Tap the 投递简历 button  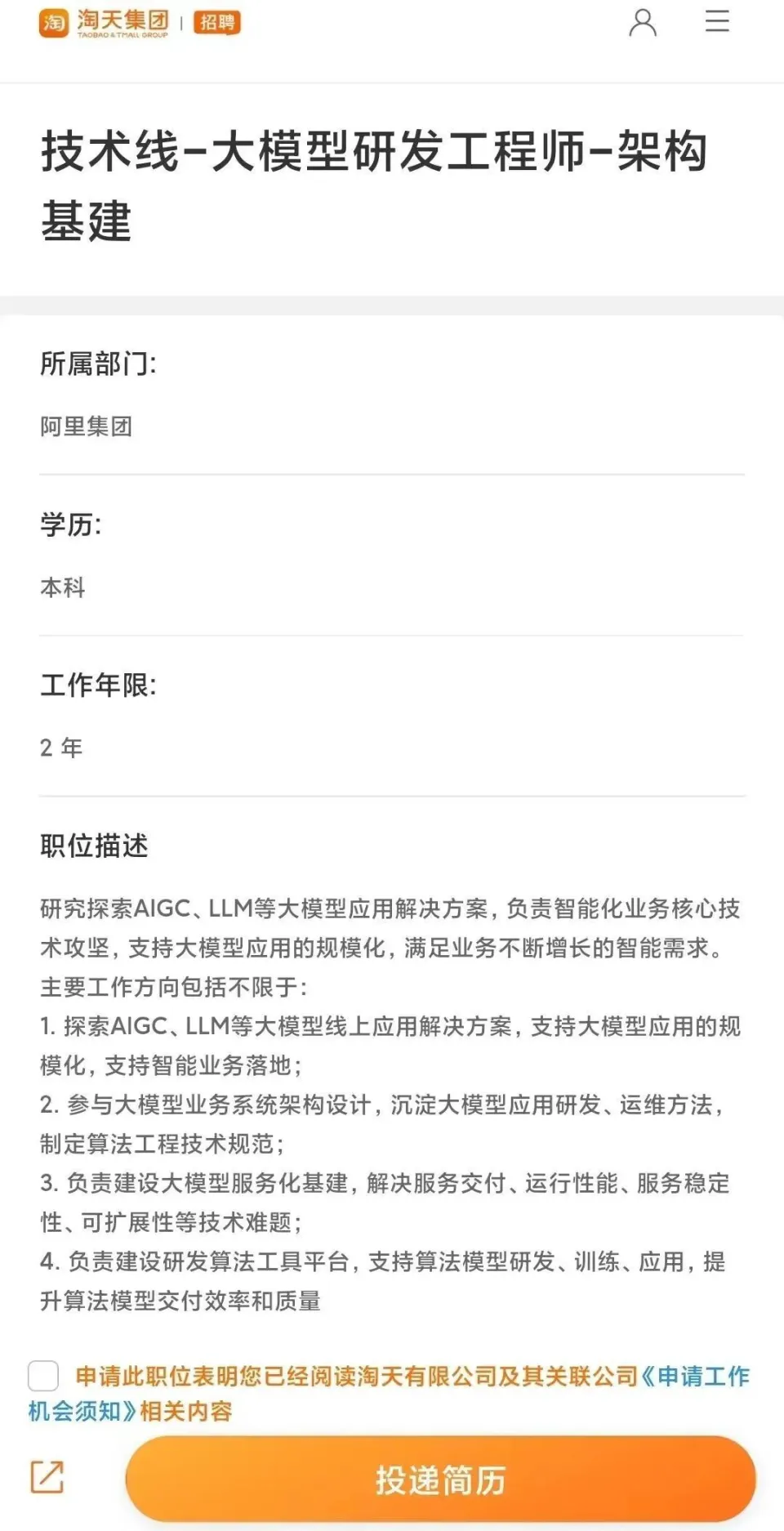pyautogui.click(x=440, y=1480)
